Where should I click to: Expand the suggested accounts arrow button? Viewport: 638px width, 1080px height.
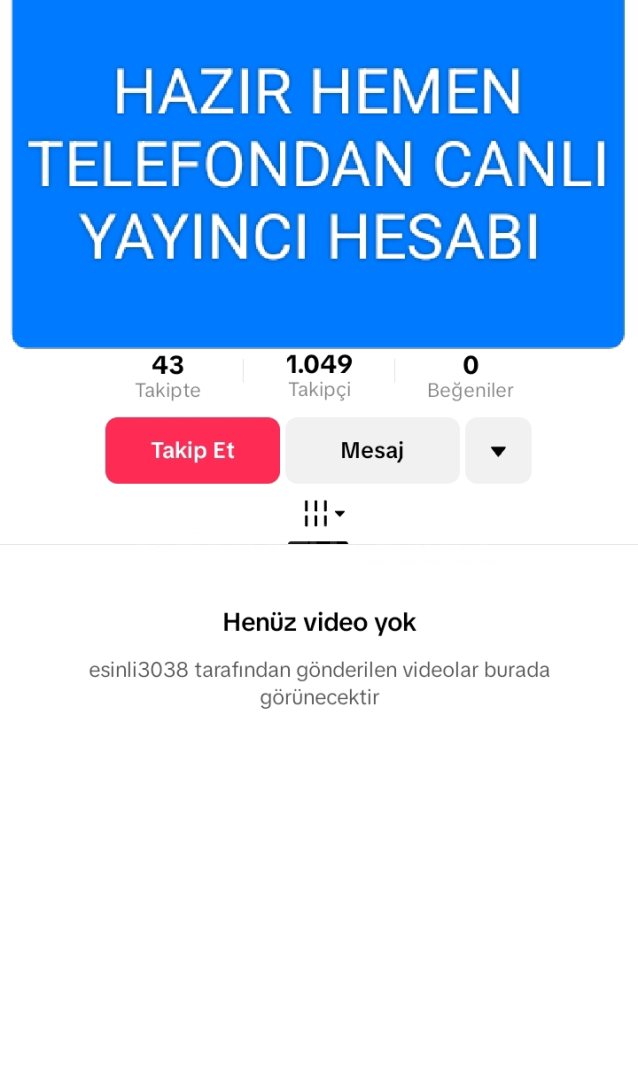click(498, 451)
